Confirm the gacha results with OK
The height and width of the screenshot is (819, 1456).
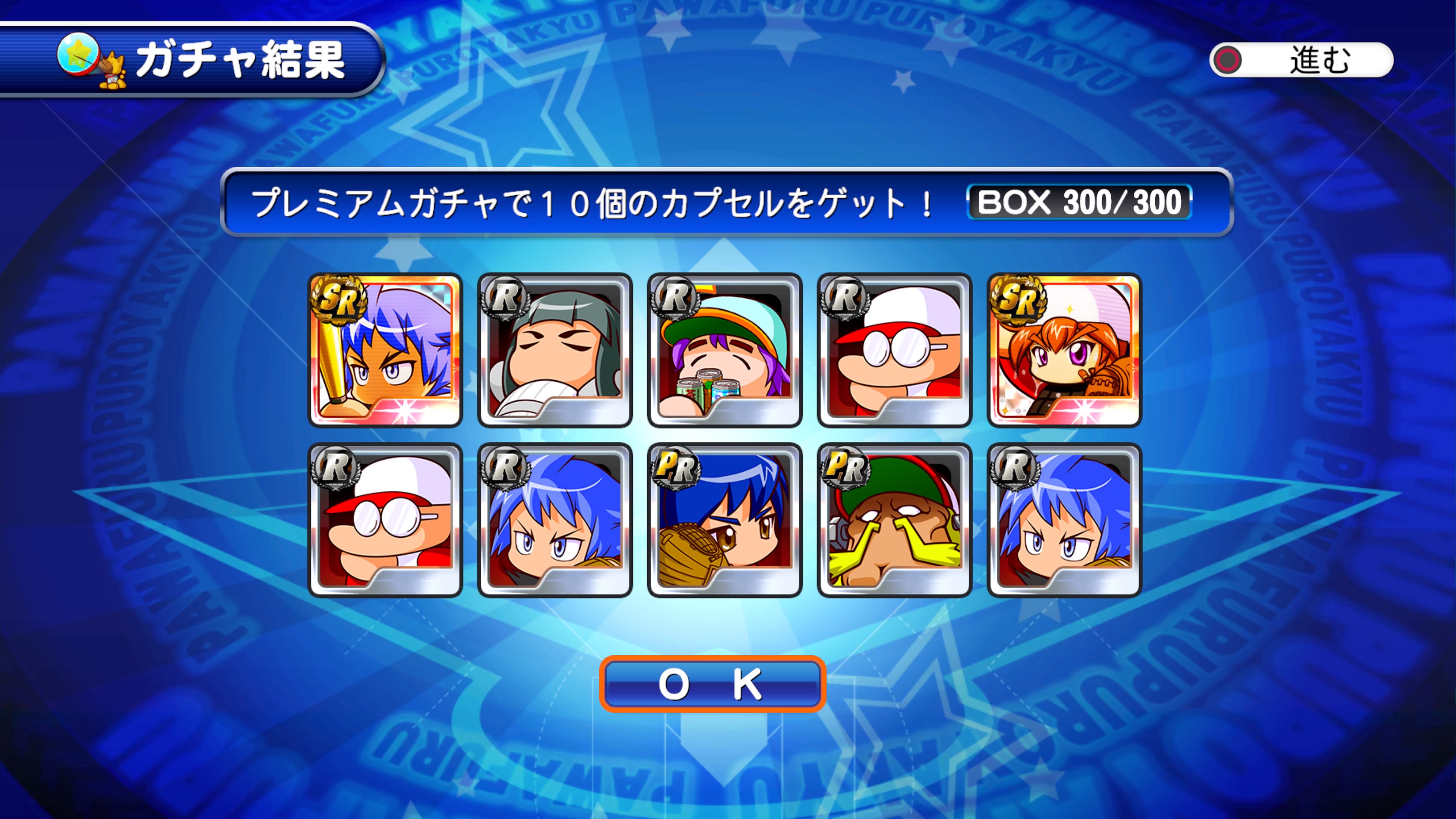tap(712, 684)
